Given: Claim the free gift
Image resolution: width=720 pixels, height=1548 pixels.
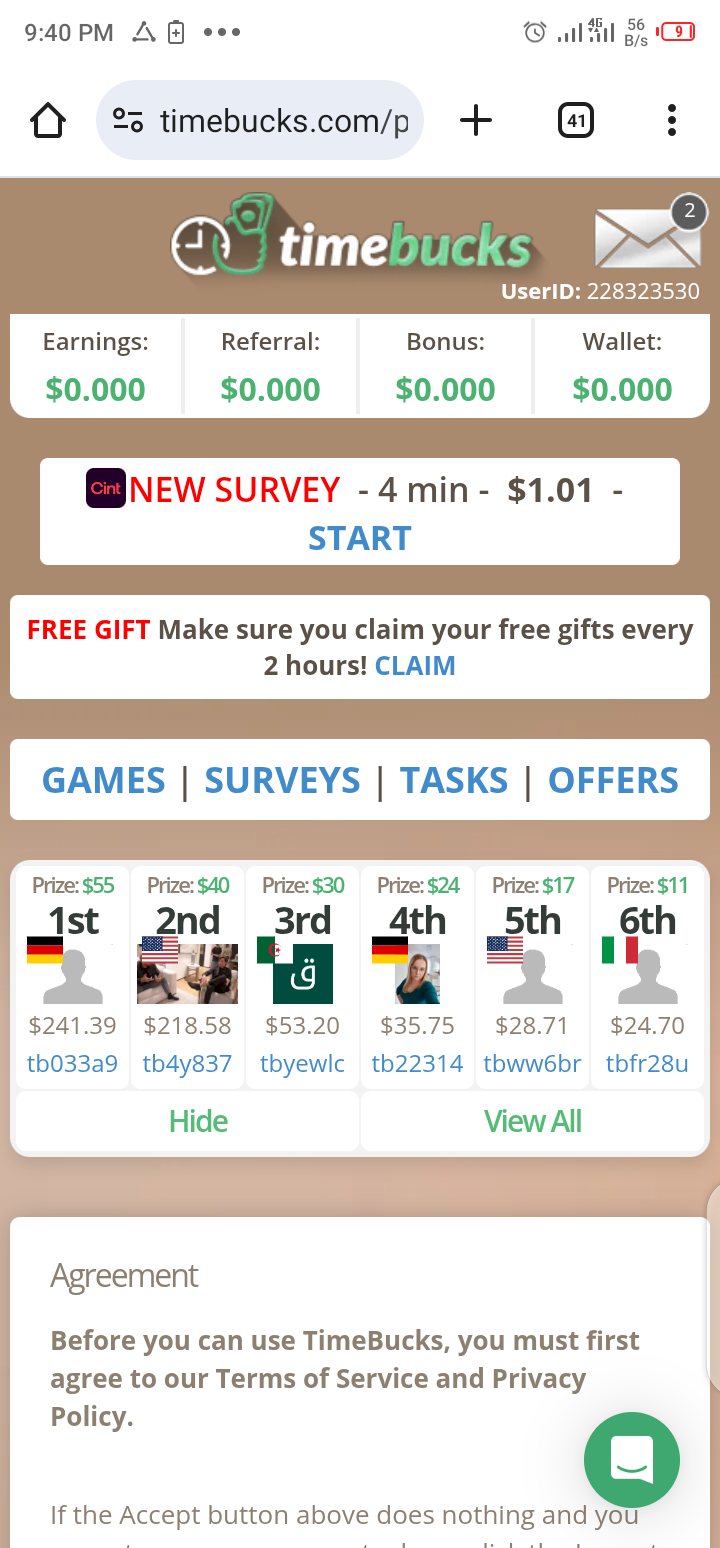Looking at the screenshot, I should pyautogui.click(x=415, y=666).
